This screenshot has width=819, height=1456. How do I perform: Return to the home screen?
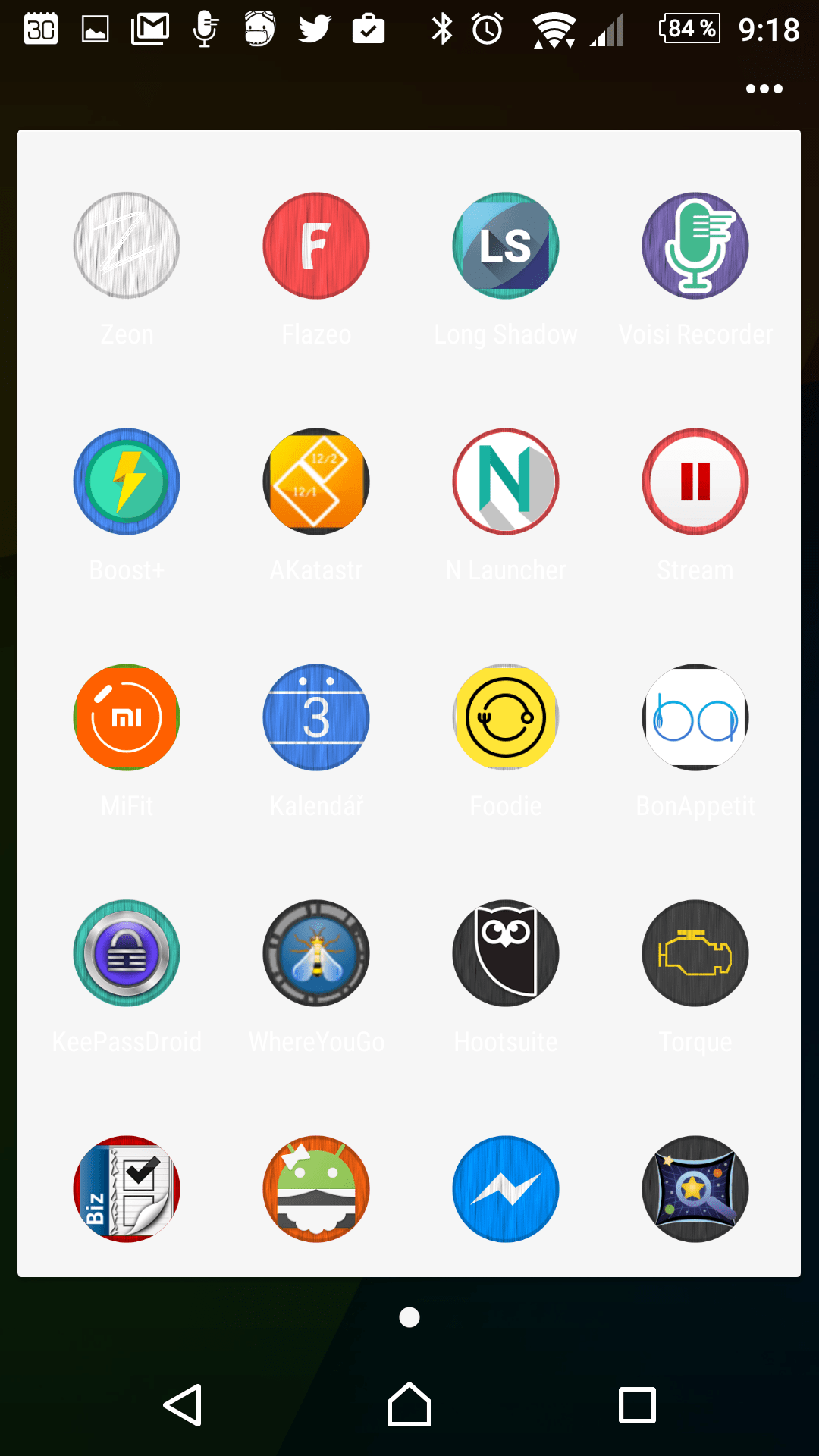coord(409,1404)
